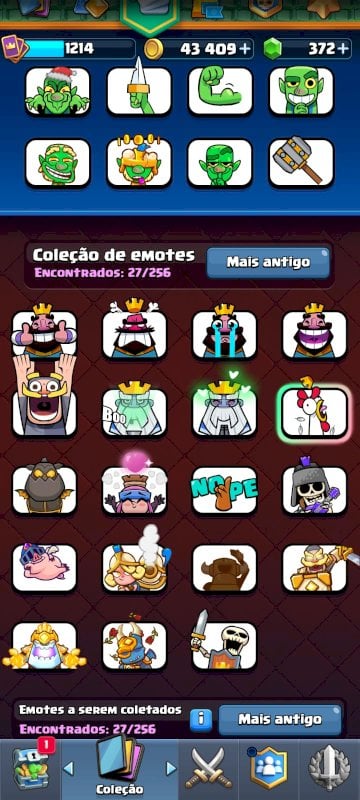The height and width of the screenshot is (800, 360).
Task: Pick the thumbs-up king emote
Action: coord(44,332)
